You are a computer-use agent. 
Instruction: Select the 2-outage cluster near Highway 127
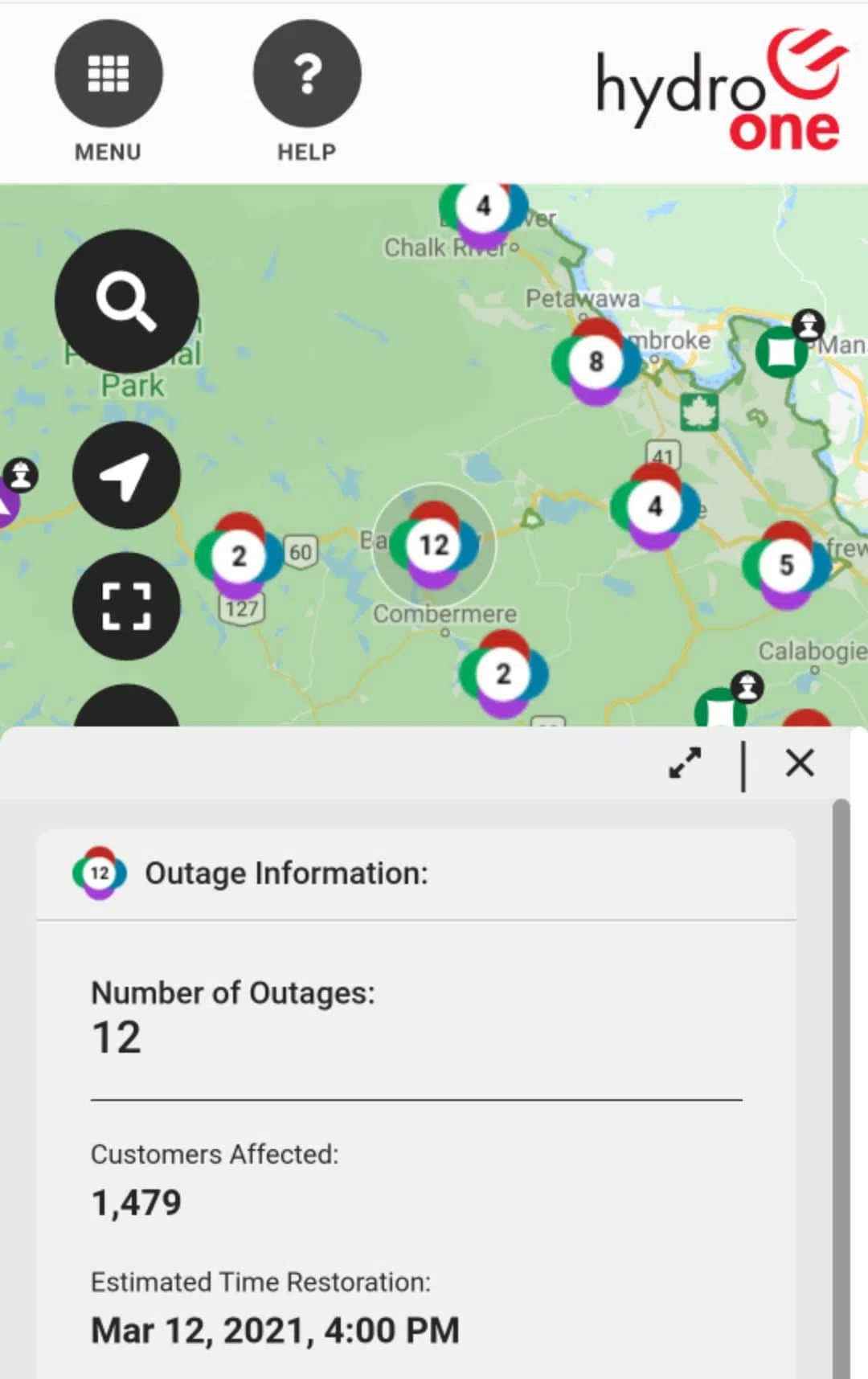pyautogui.click(x=239, y=556)
